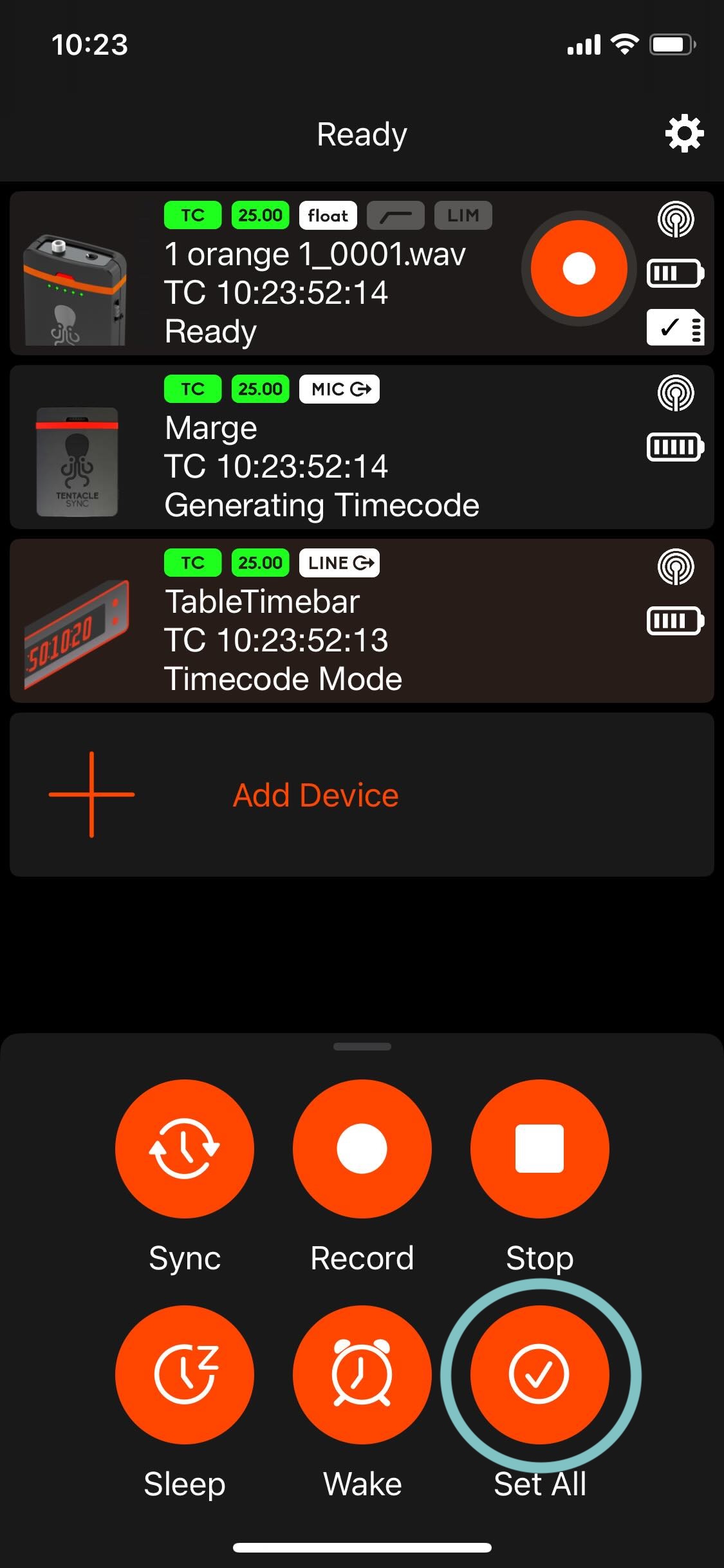Start recording on 1 orange device
Screen dimensions: 724x1568
click(579, 268)
